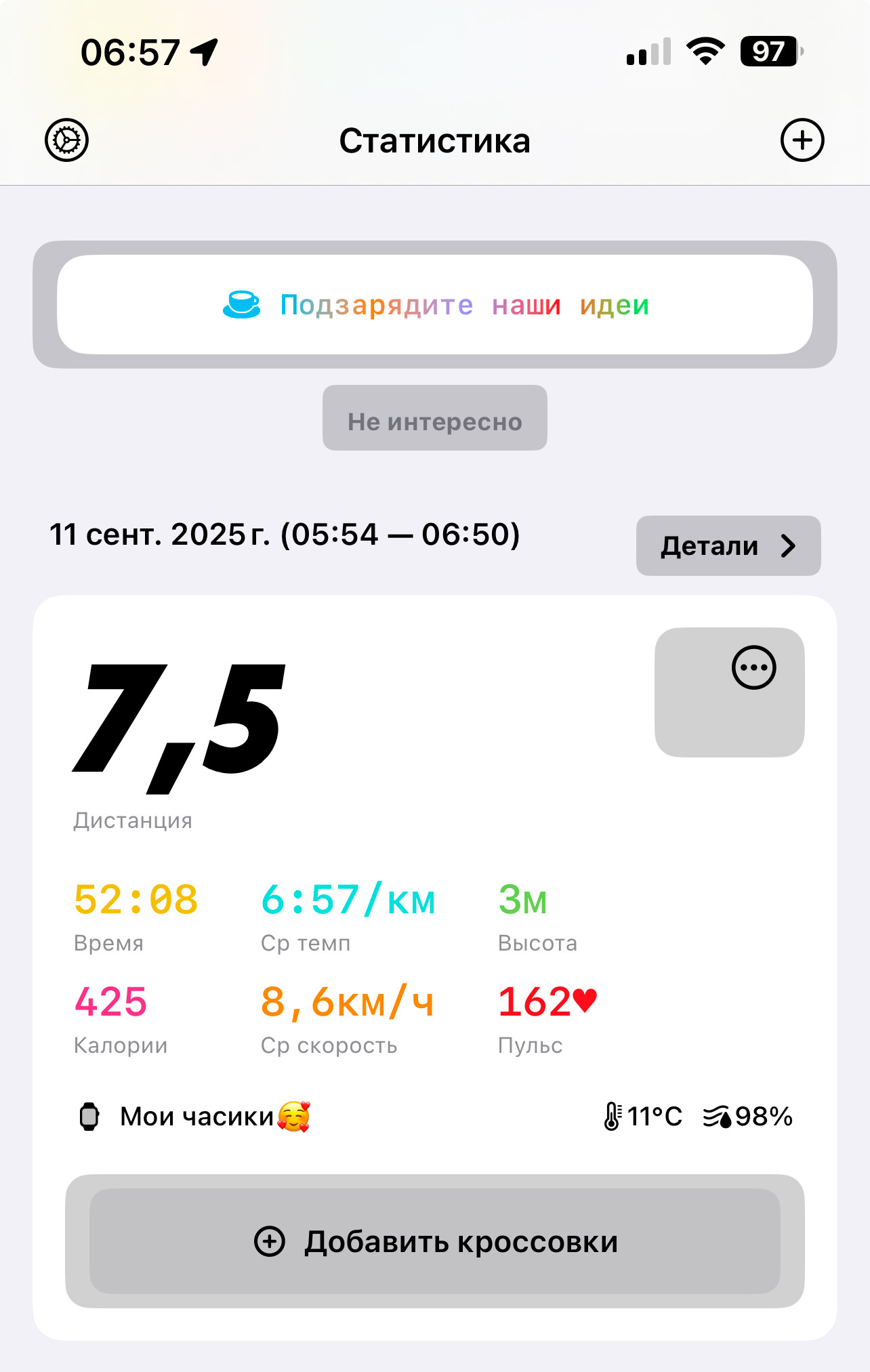870x1372 pixels.
Task: Tap 'Добавить кроссовки' button
Action: pos(435,1241)
